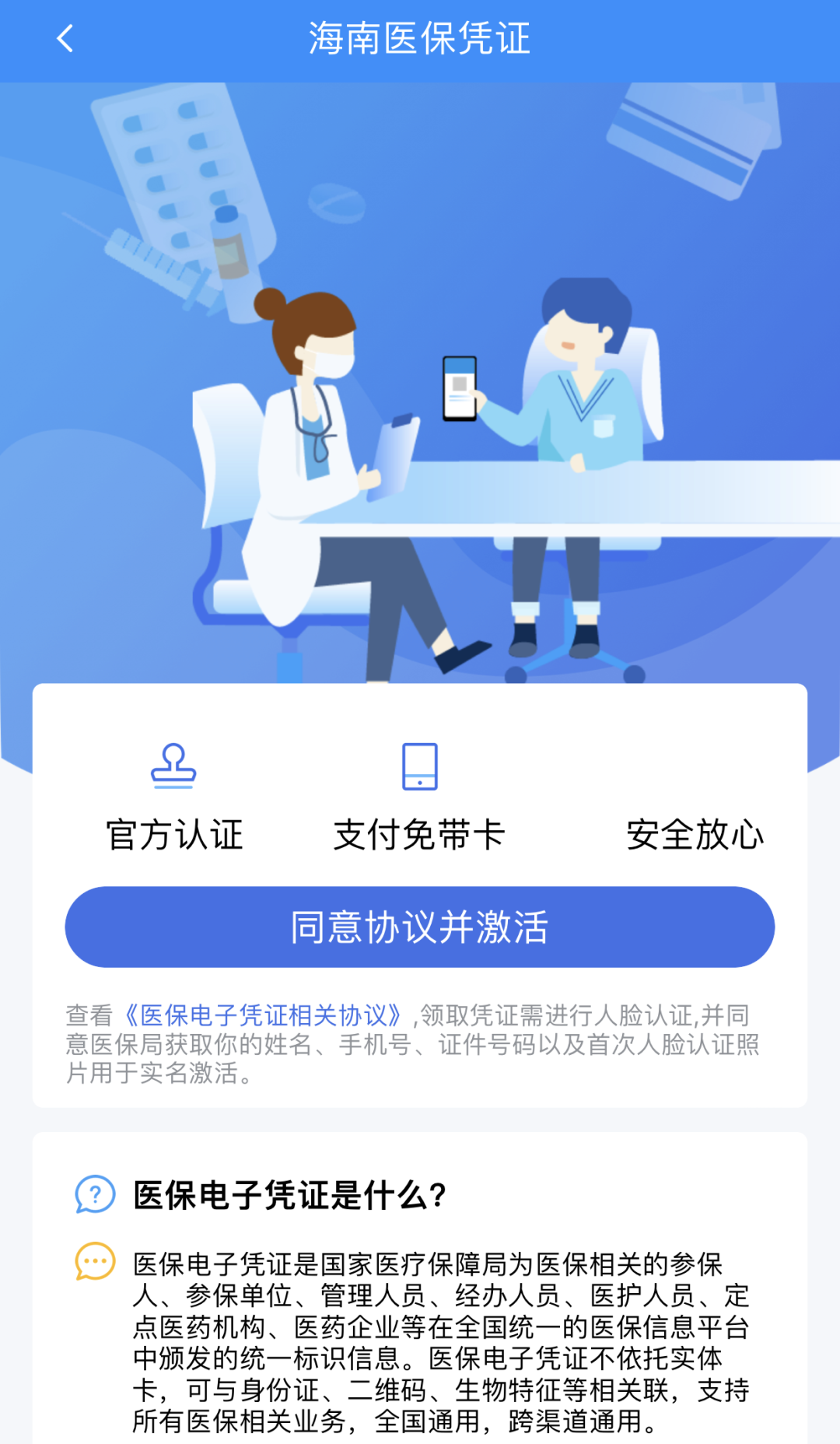Open the 《医保电子凭证相关协议》 link
The width and height of the screenshot is (840, 1444).
coord(264,1015)
